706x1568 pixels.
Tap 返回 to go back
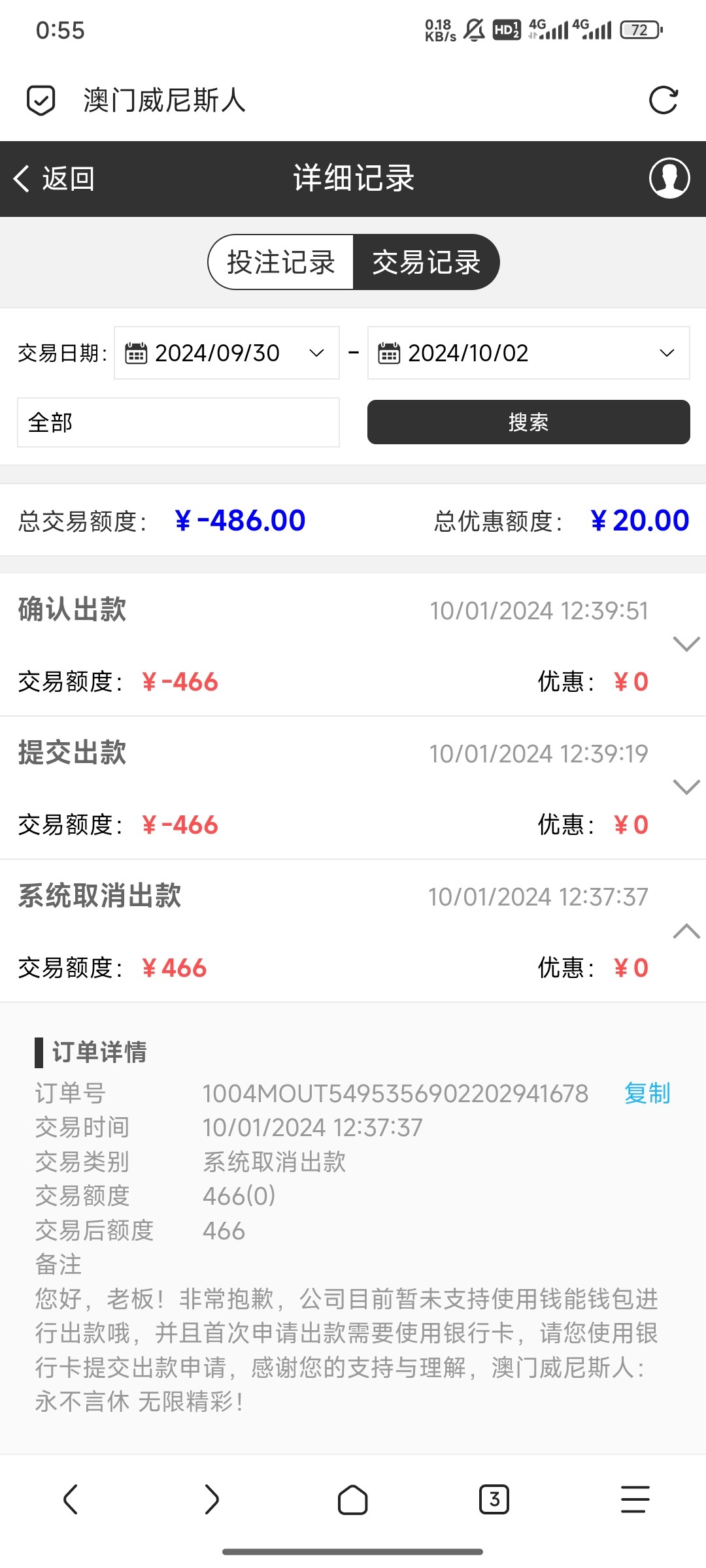click(54, 179)
